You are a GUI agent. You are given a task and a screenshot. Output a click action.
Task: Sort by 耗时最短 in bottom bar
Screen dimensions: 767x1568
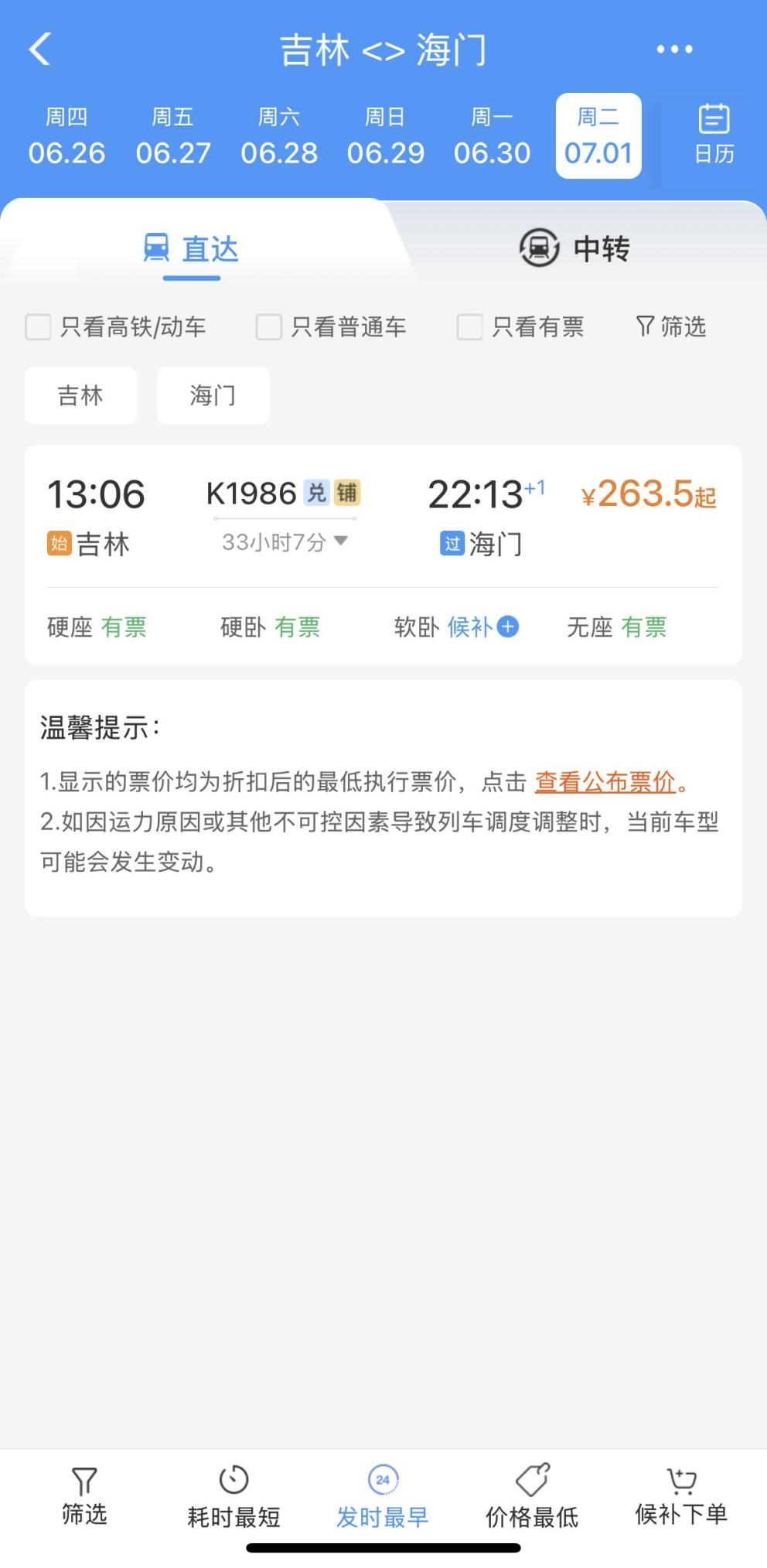pos(234,1496)
